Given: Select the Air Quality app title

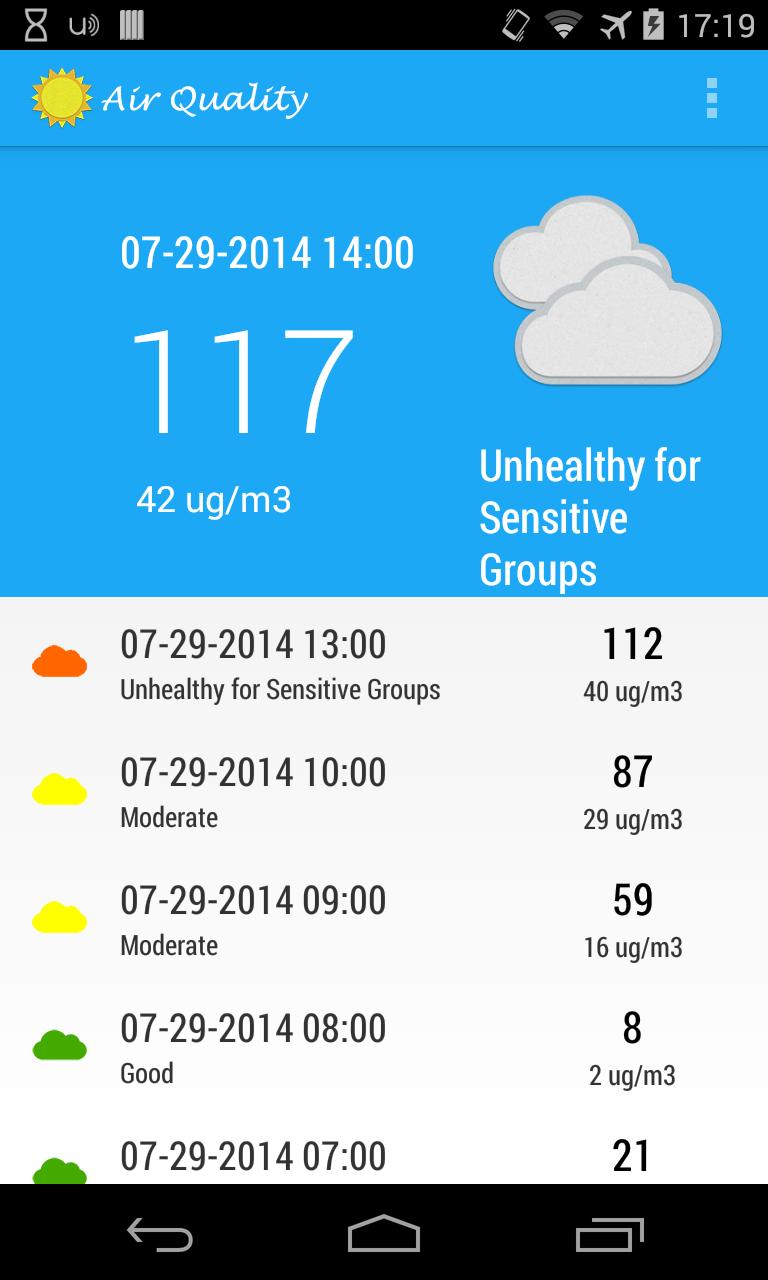Looking at the screenshot, I should [x=205, y=97].
